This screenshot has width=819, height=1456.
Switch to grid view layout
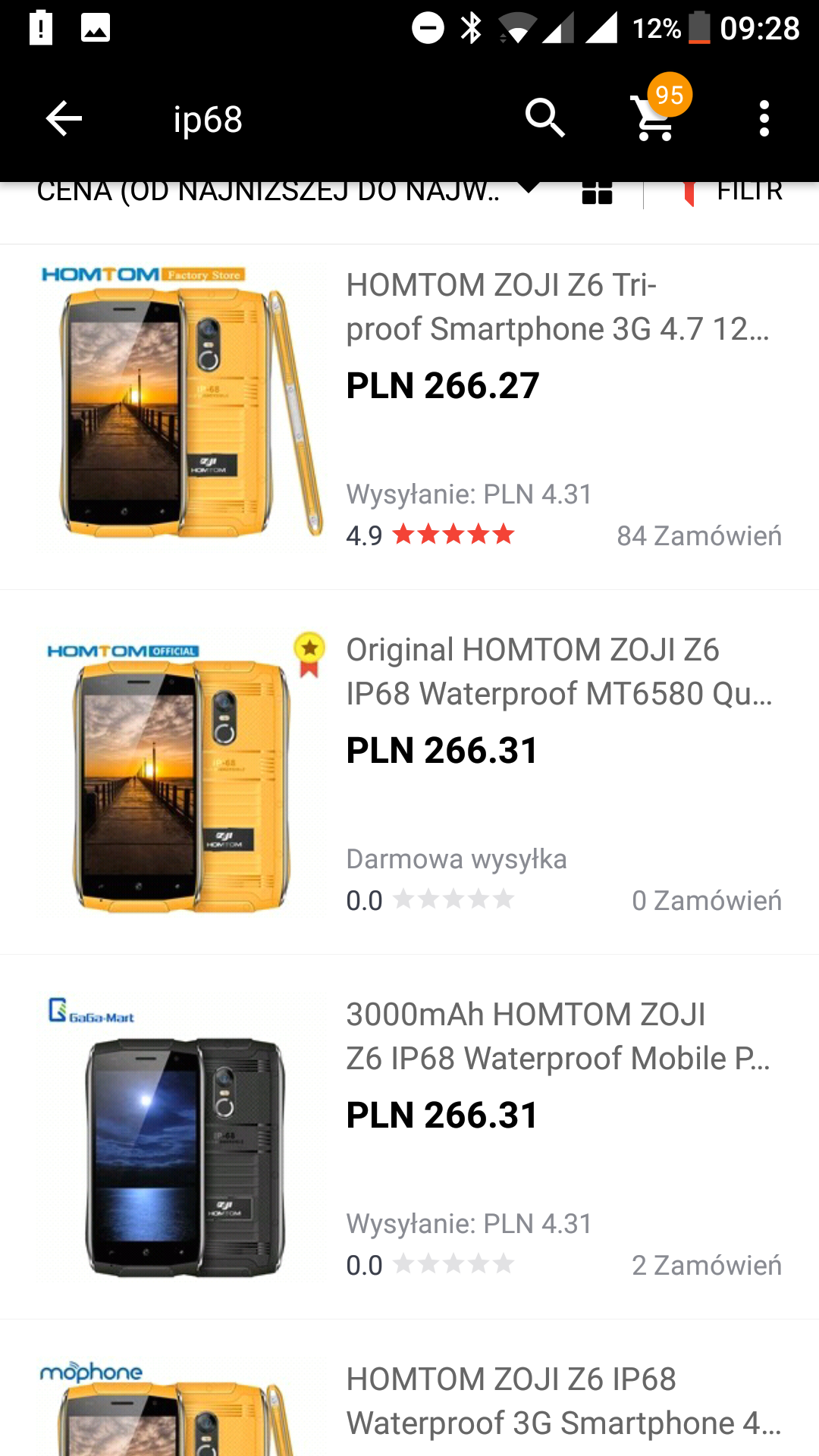pyautogui.click(x=597, y=194)
